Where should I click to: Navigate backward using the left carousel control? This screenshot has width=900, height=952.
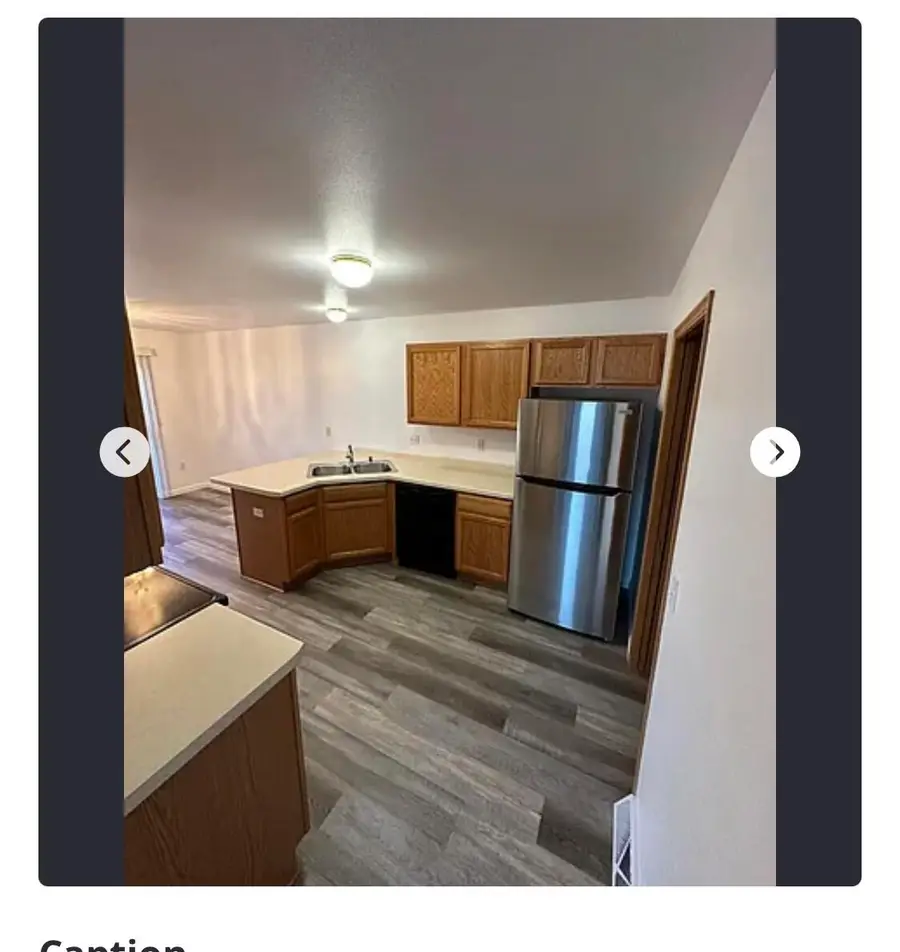124,452
